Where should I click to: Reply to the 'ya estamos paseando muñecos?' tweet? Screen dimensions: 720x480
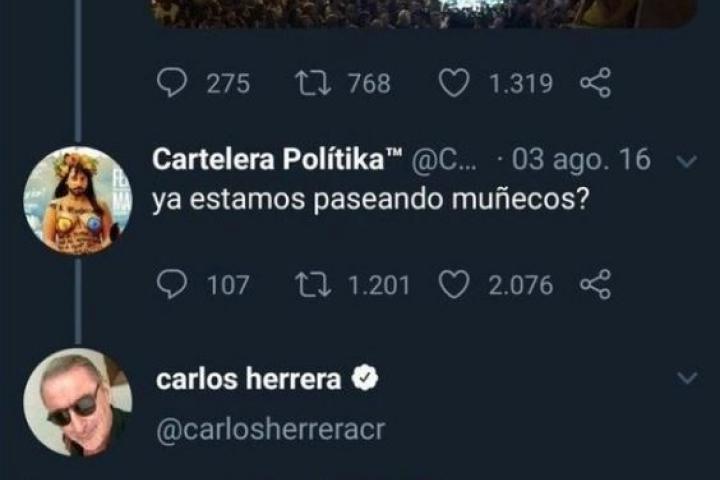(173, 285)
